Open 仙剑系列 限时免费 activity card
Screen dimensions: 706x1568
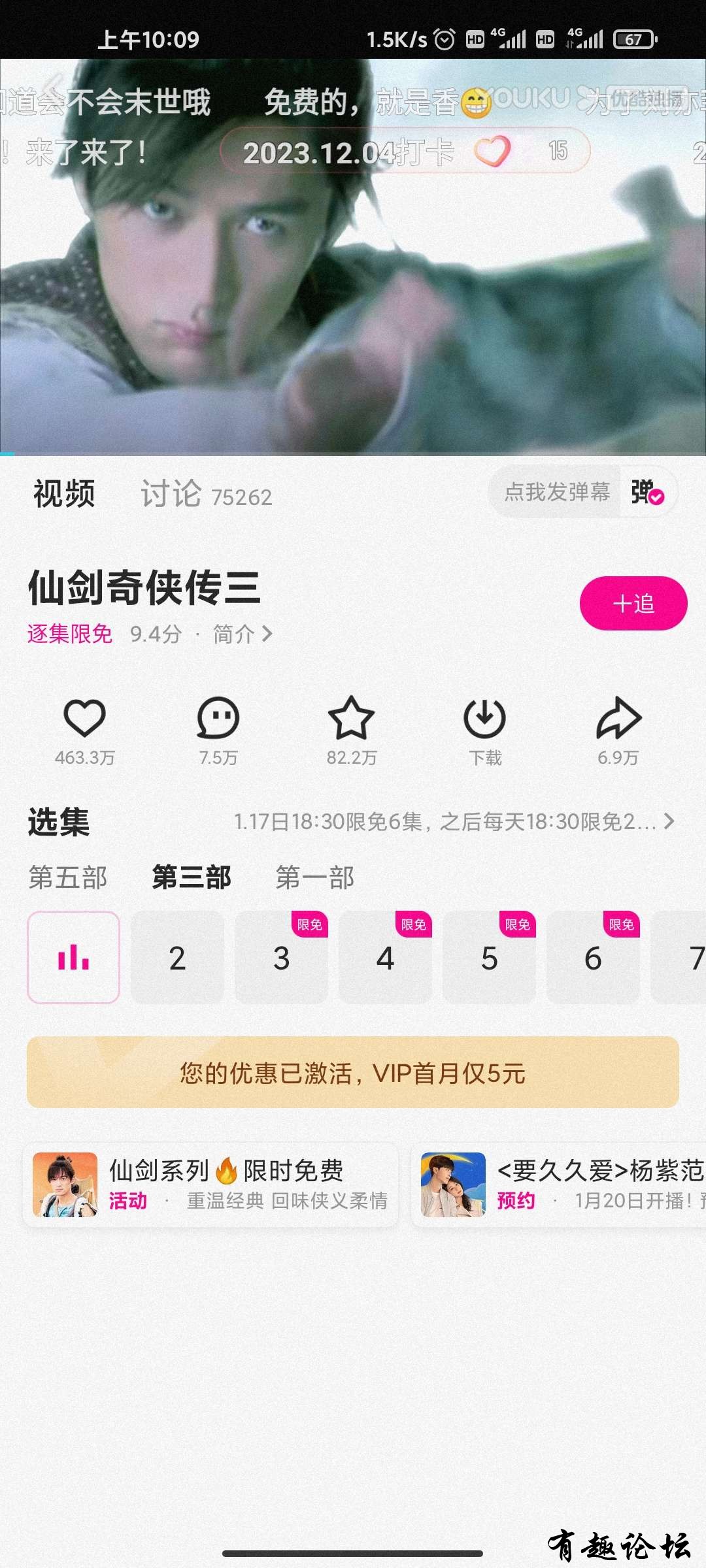(210, 1184)
